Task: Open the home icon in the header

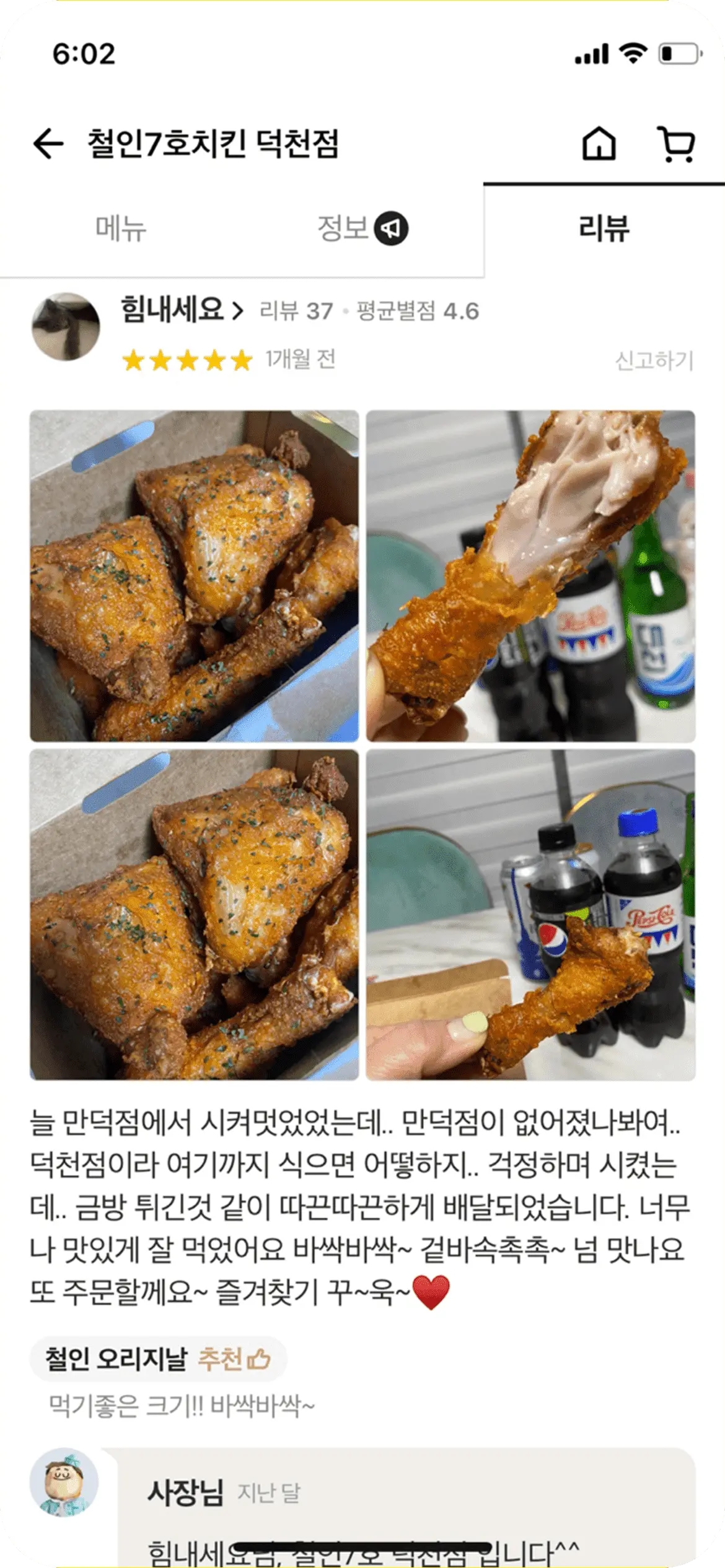Action: click(599, 144)
